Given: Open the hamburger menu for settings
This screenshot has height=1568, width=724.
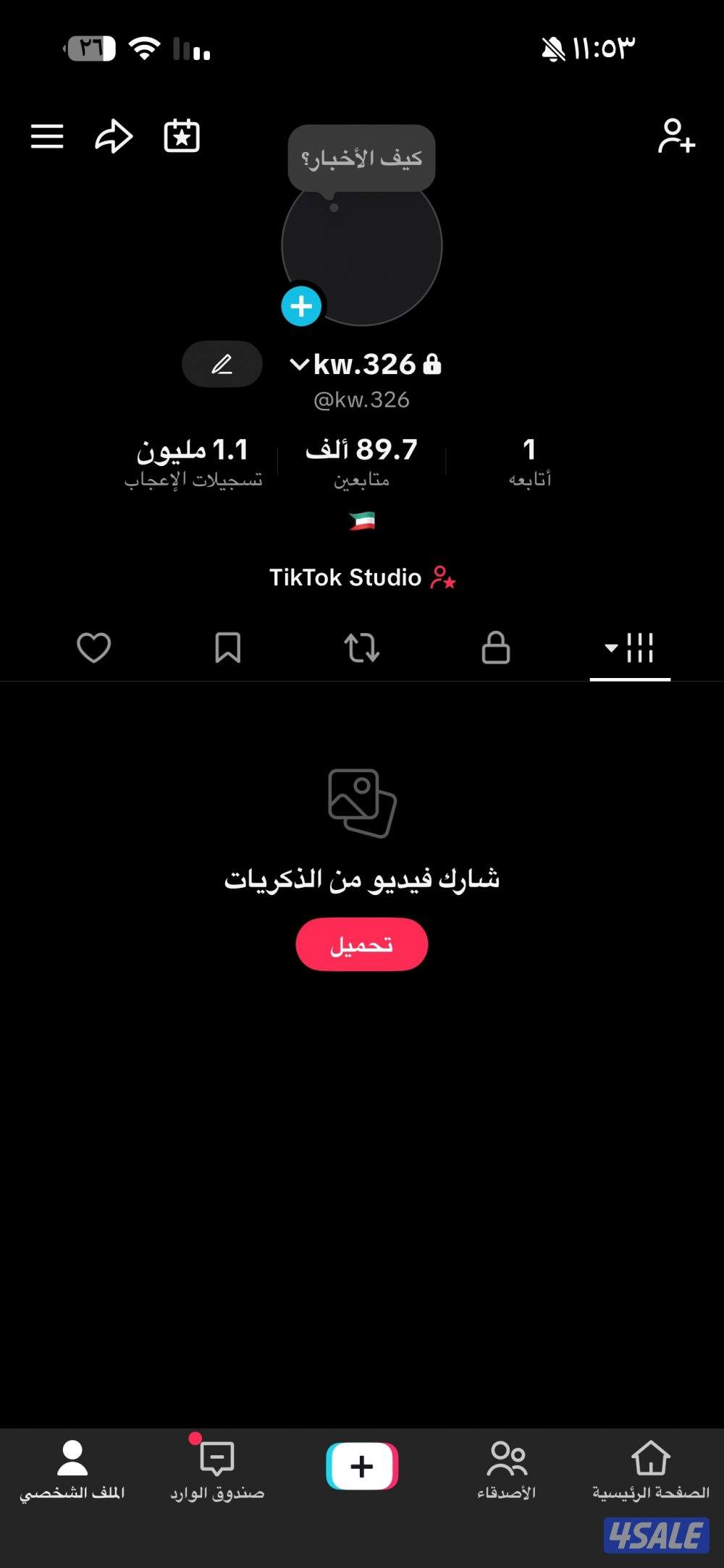Looking at the screenshot, I should pyautogui.click(x=48, y=136).
